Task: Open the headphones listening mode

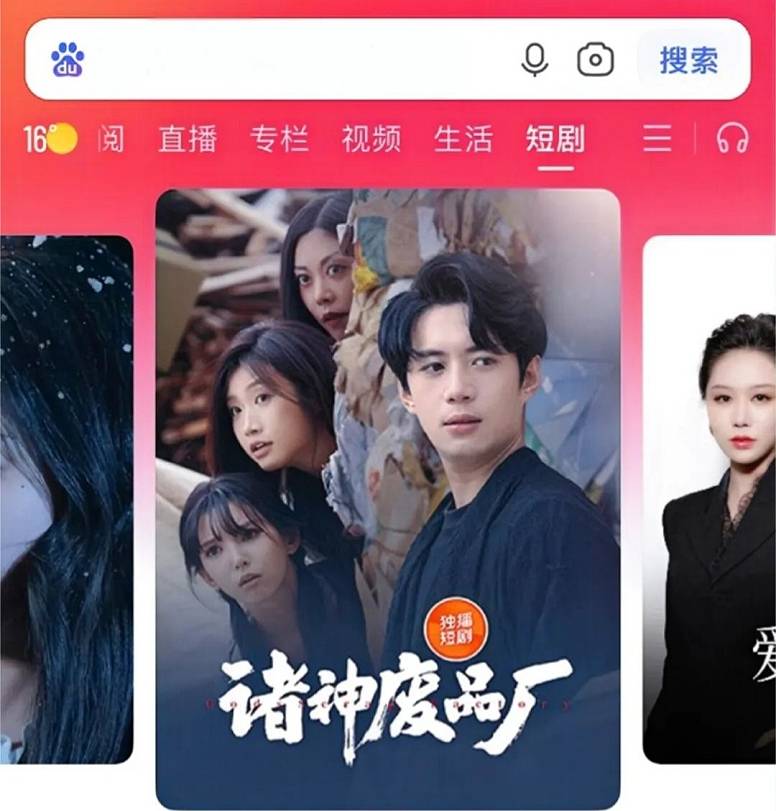Action: coord(733,139)
